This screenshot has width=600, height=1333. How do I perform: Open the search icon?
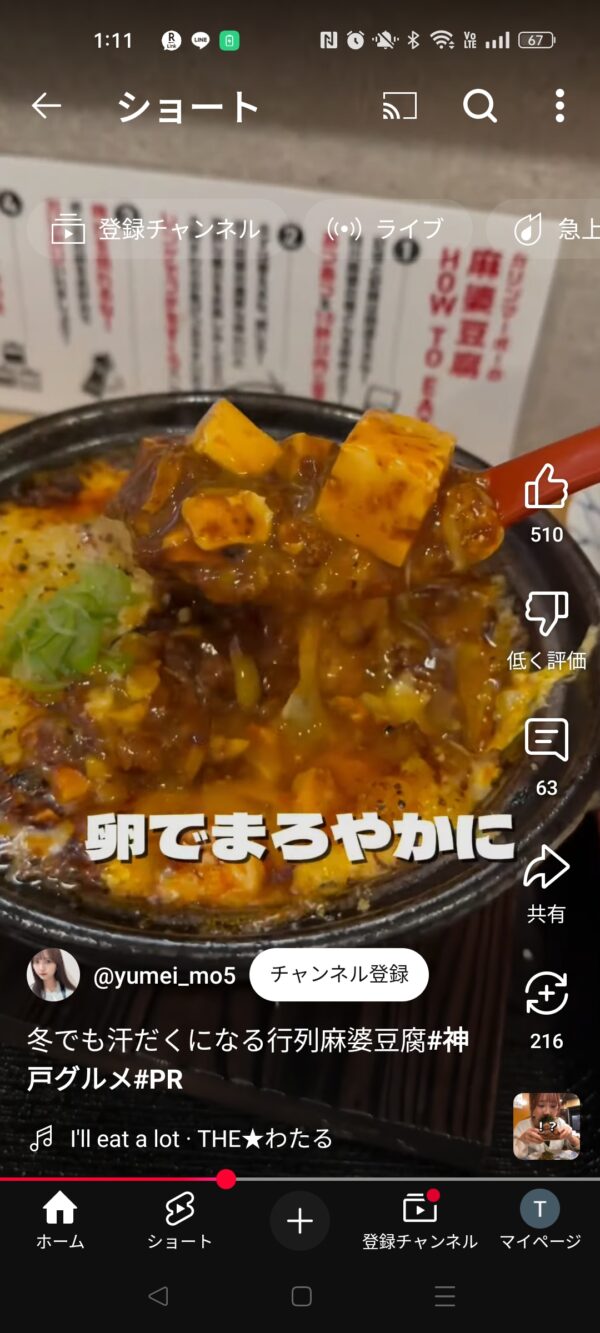tap(480, 106)
